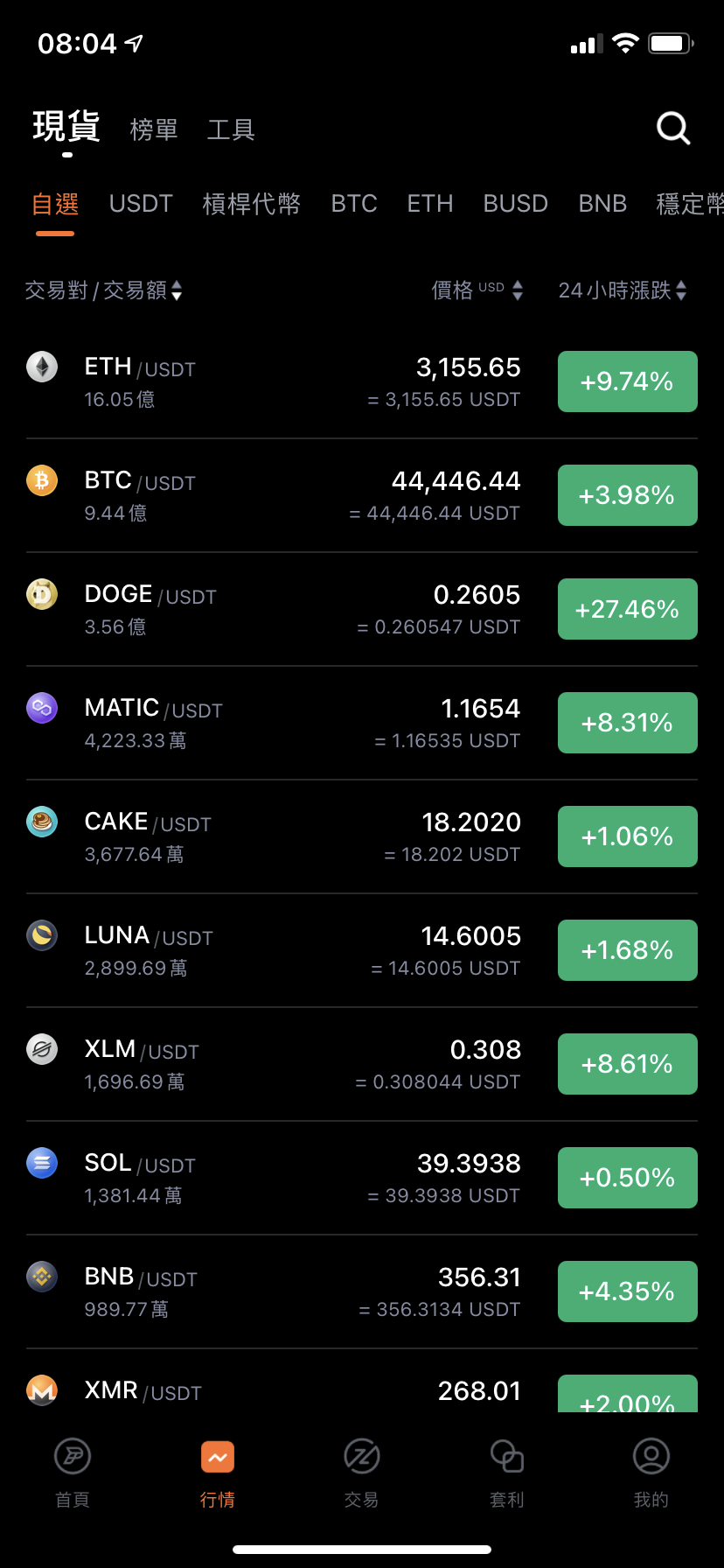Open the search icon
724x1568 pixels.
click(673, 129)
